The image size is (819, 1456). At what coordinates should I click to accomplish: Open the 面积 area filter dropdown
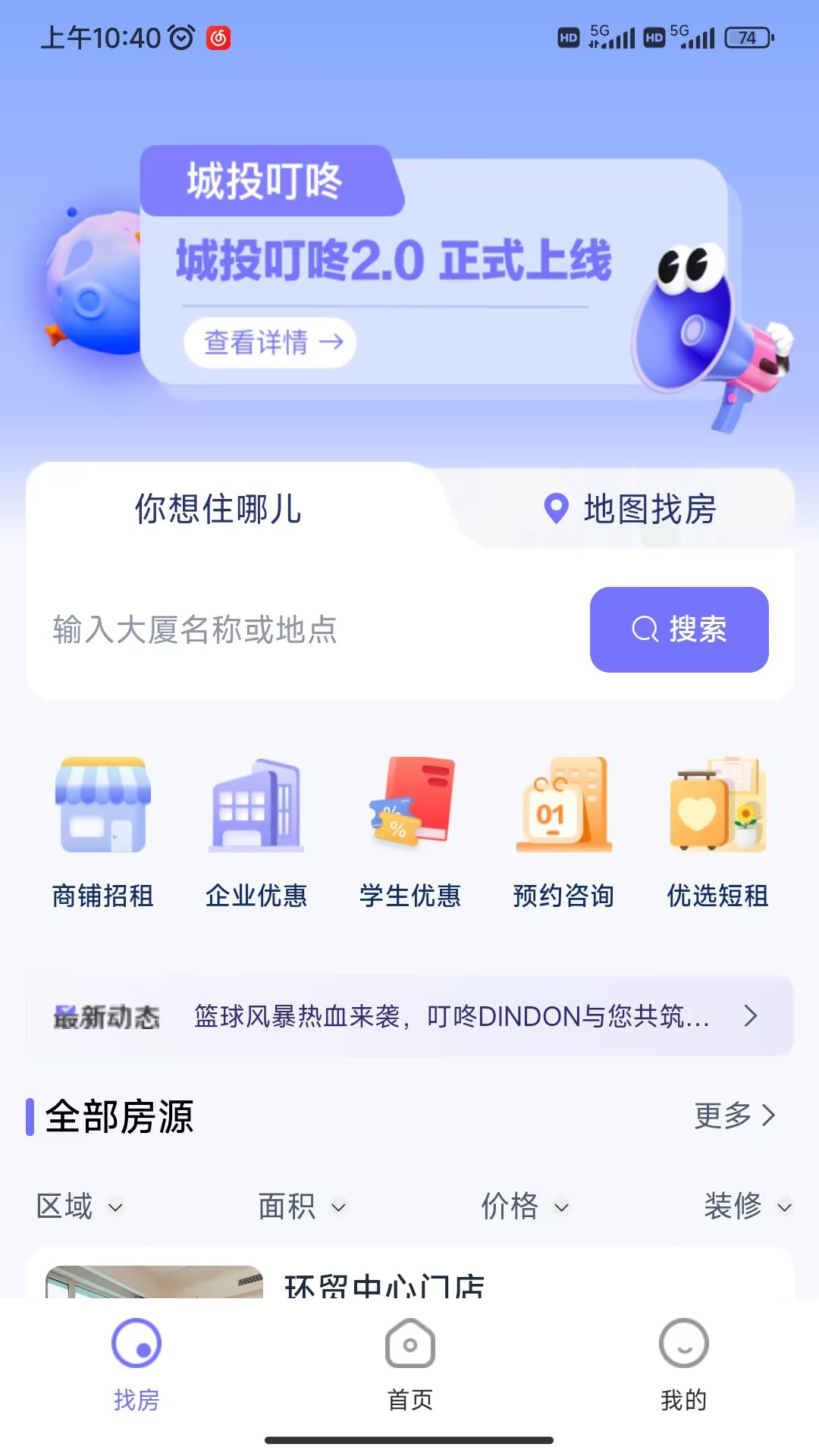[x=300, y=1206]
